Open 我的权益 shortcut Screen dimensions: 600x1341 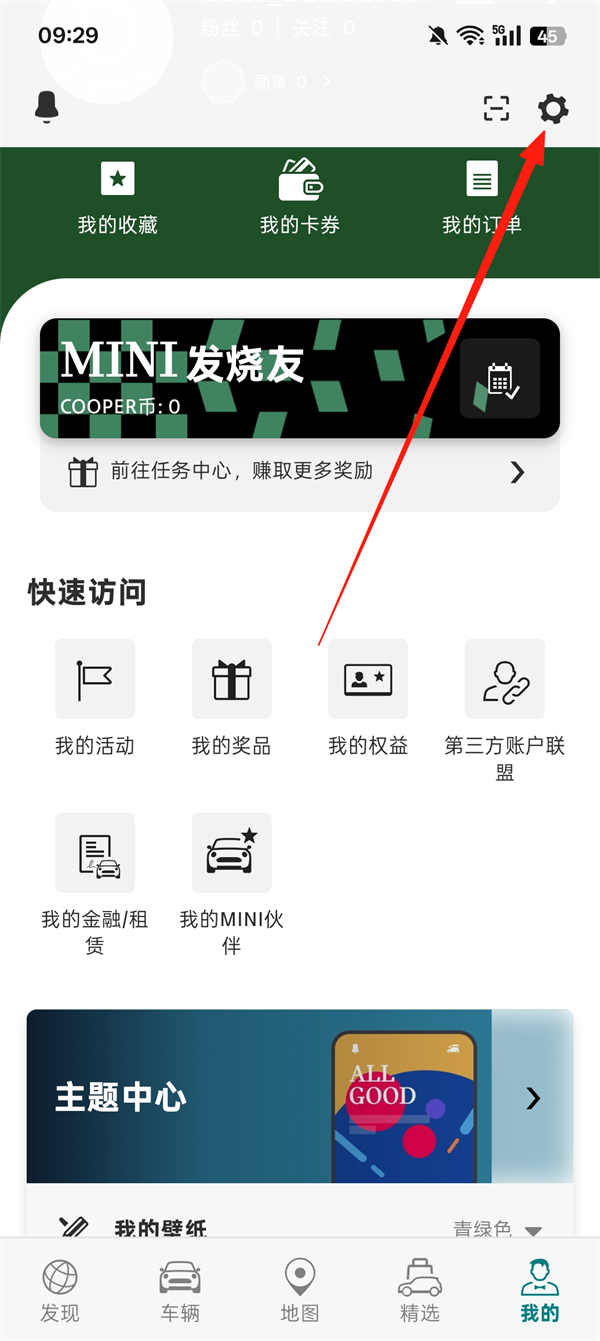click(368, 697)
